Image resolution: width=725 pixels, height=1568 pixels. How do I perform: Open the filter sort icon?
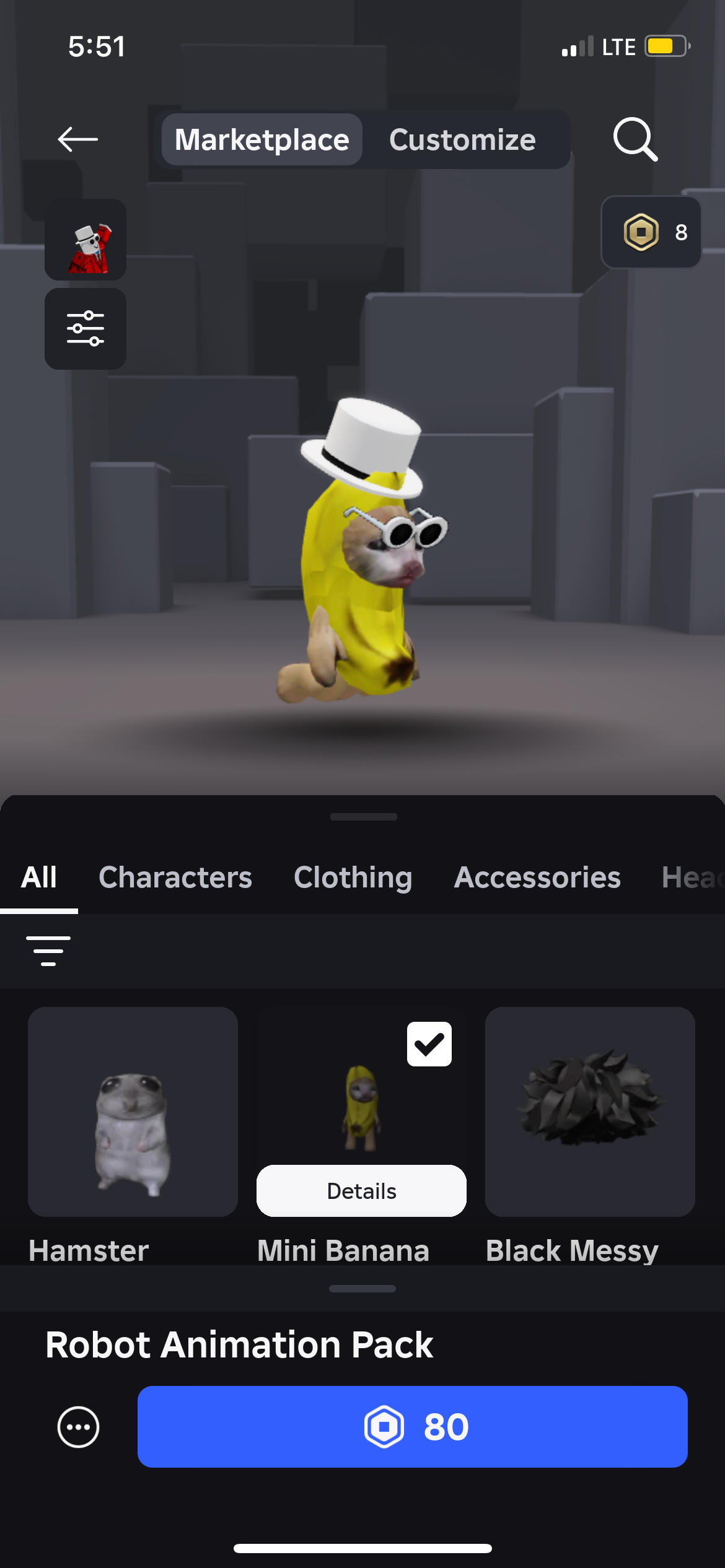[48, 951]
